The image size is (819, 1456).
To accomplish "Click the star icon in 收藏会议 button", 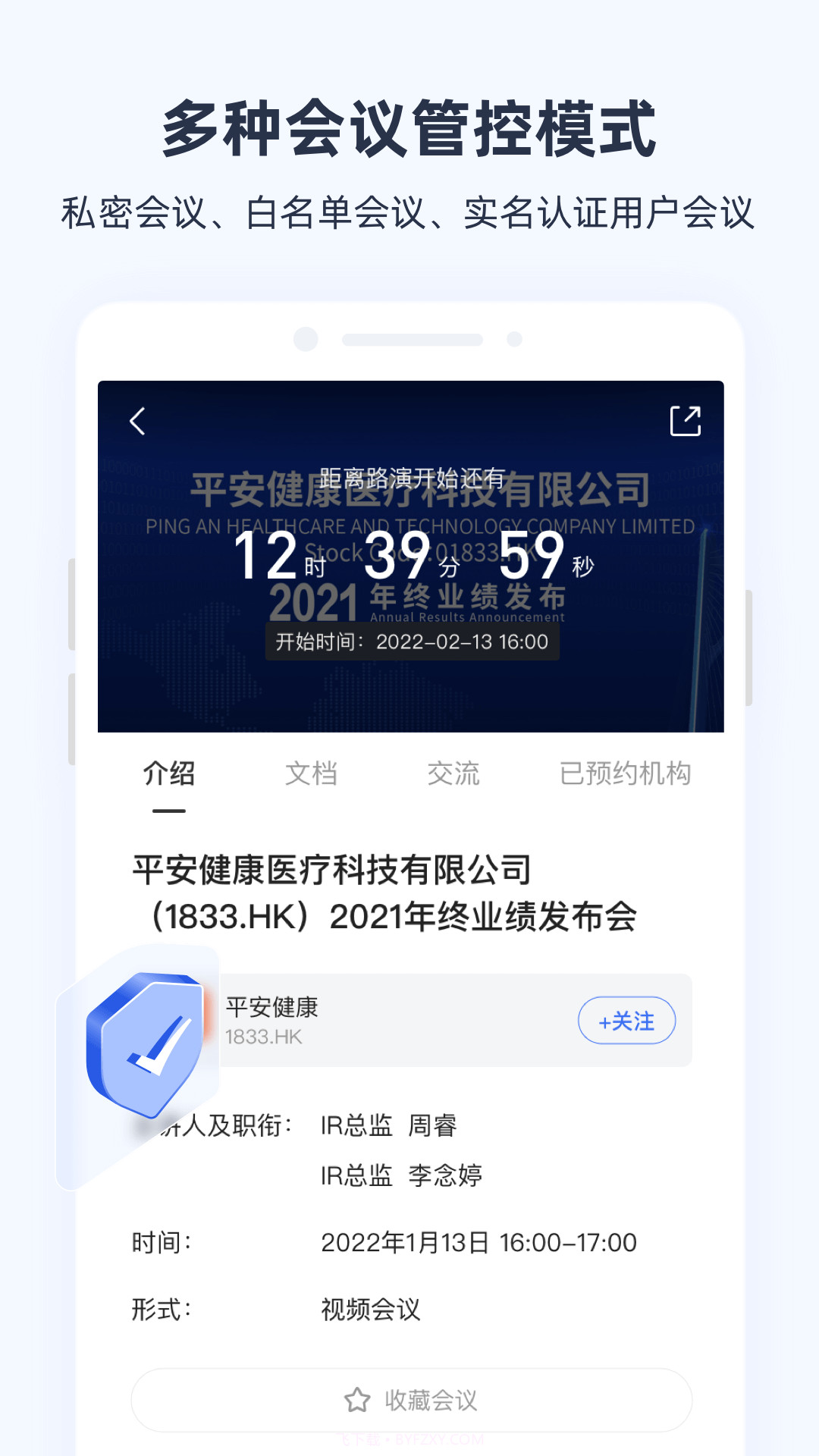I will pyautogui.click(x=356, y=1401).
